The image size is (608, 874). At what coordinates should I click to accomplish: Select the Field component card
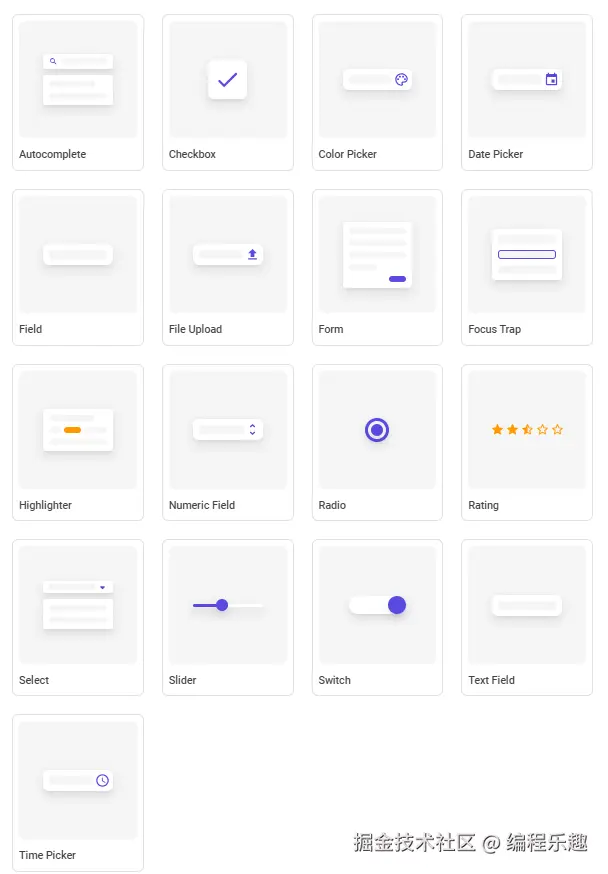[x=78, y=267]
